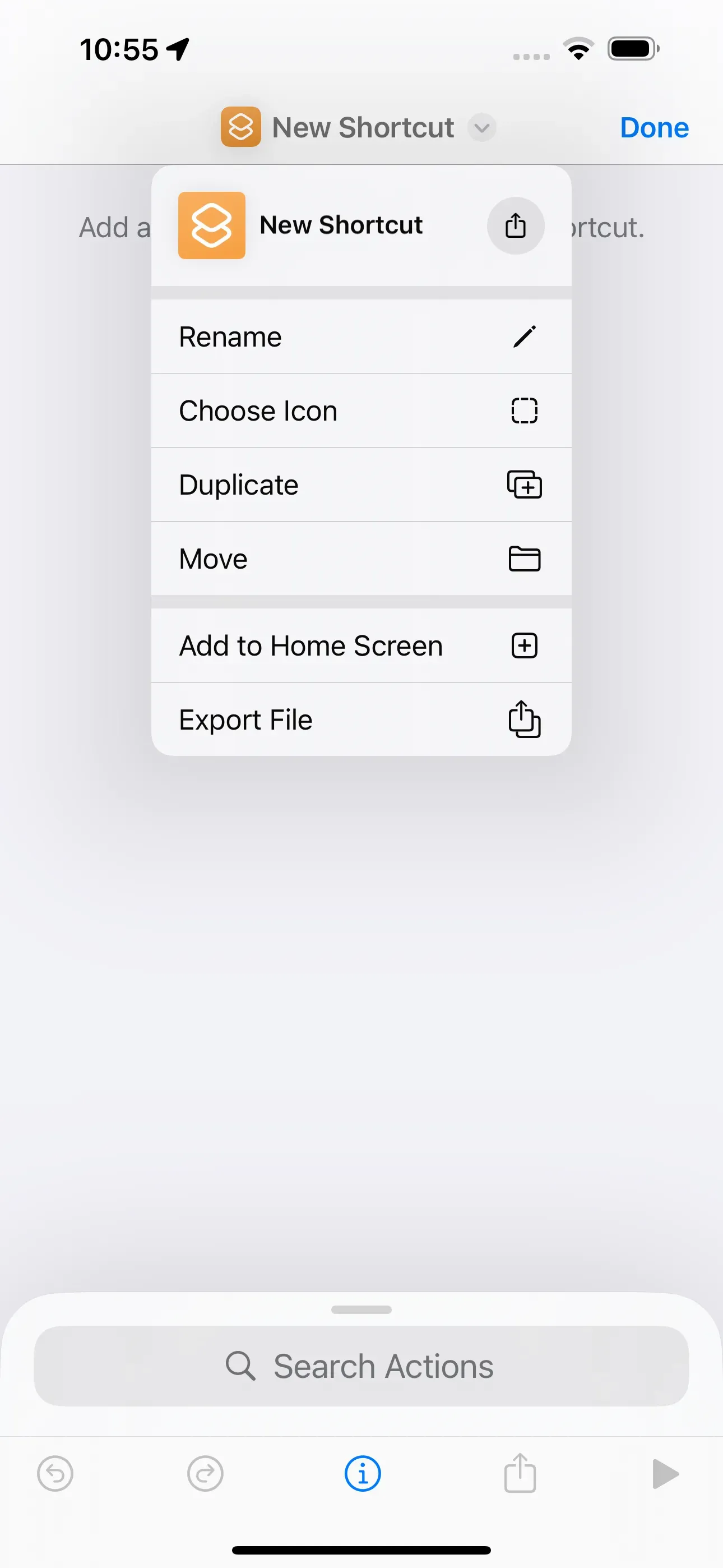Run the shortcut with the play icon

666,1474
